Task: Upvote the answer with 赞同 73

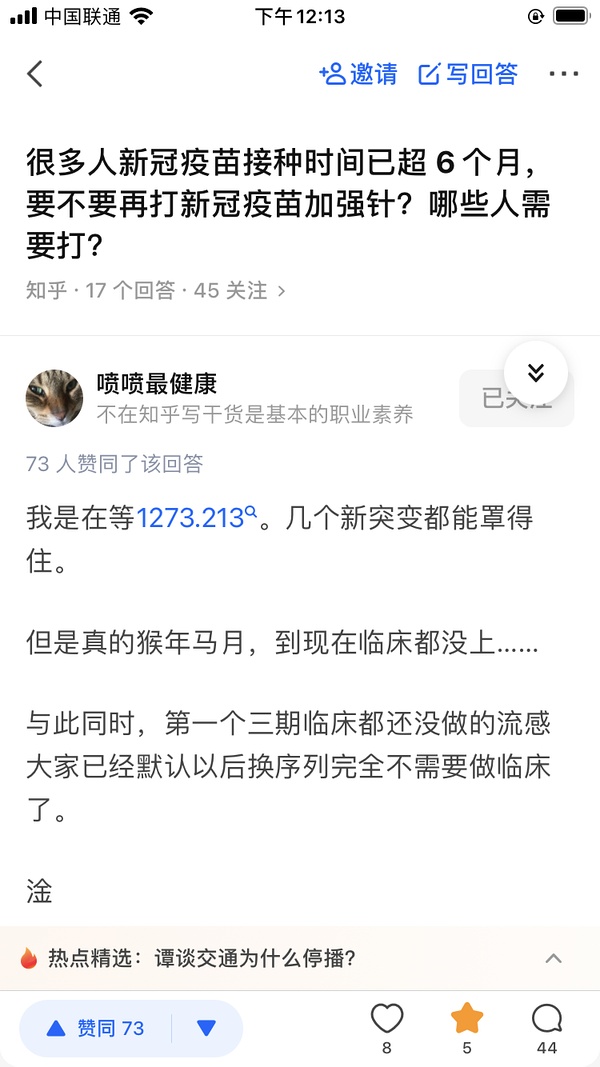Action: coord(96,1028)
